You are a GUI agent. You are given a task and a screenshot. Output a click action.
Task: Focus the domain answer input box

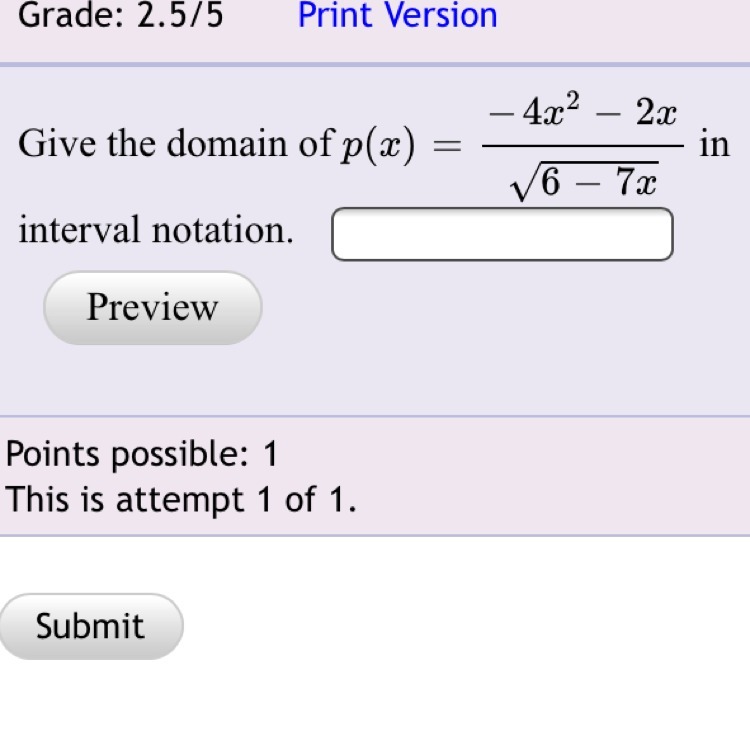click(x=502, y=234)
